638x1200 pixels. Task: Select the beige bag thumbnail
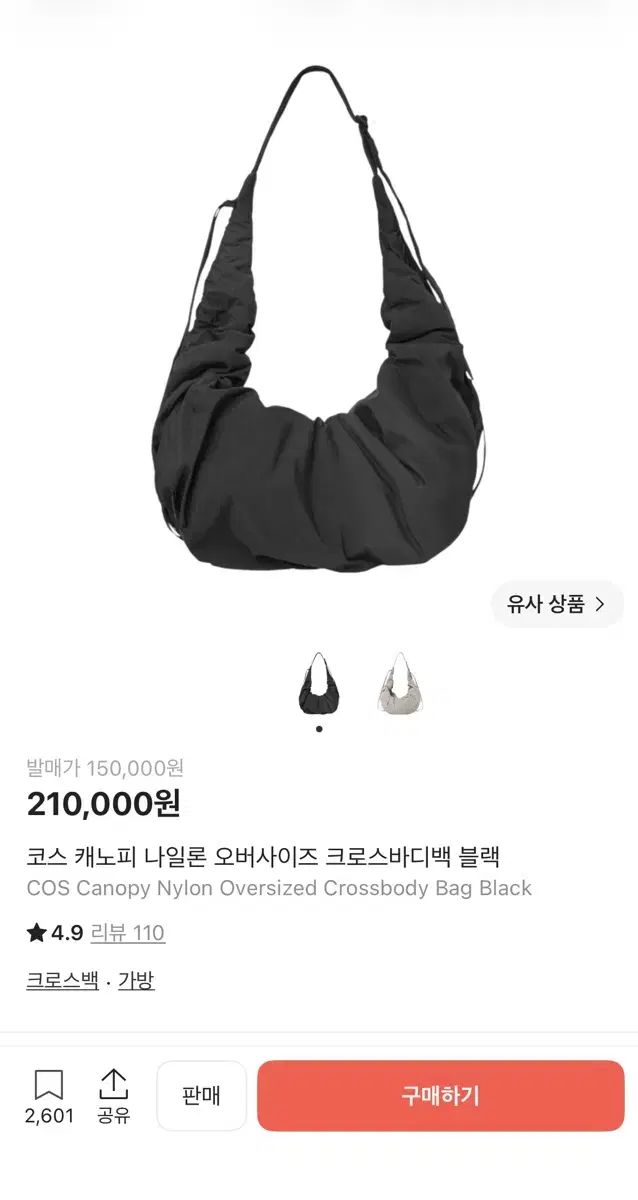398,684
